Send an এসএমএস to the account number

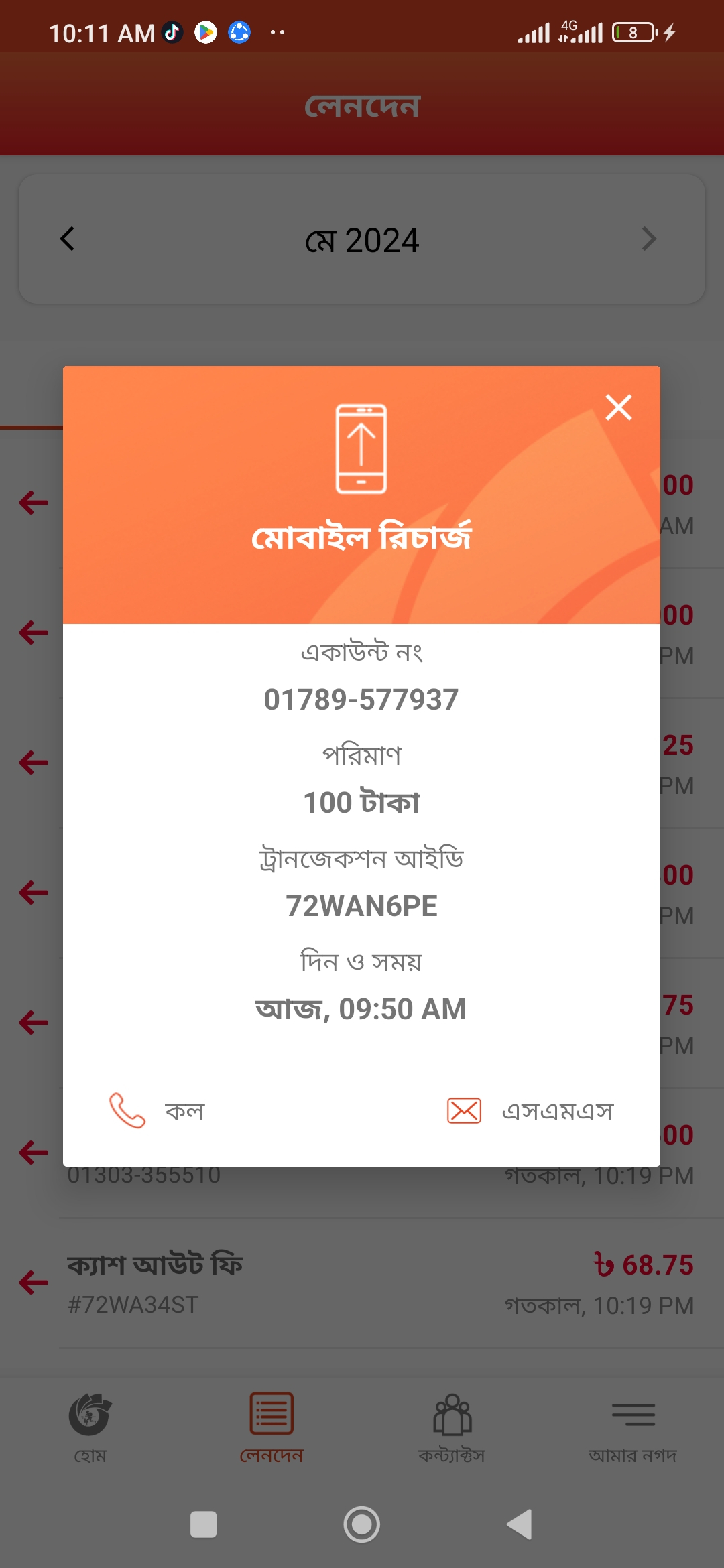[x=531, y=1111]
